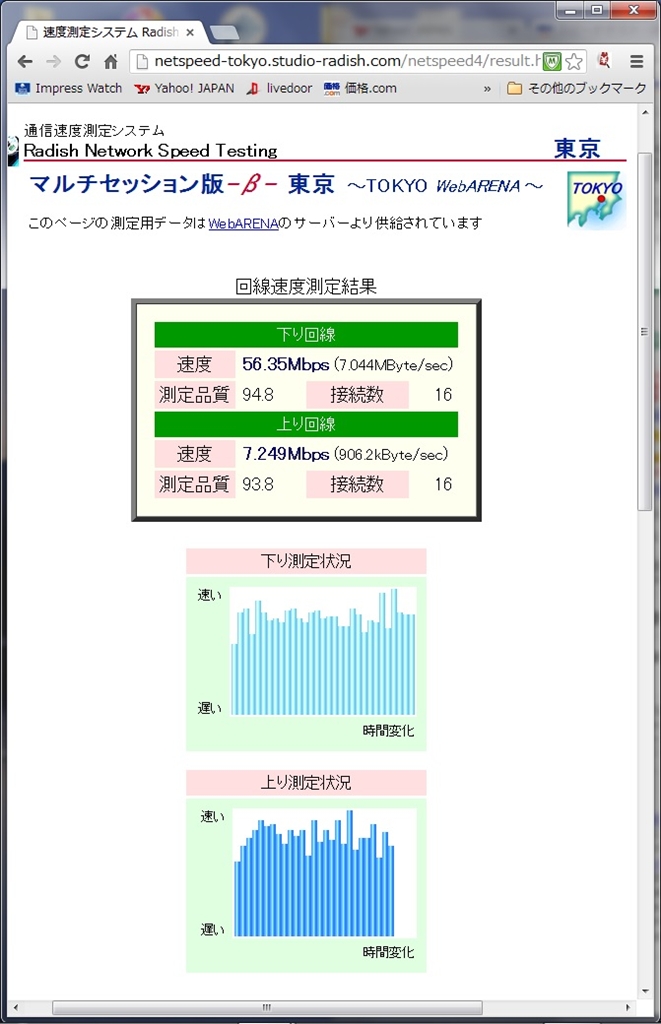Viewport: 661px width, 1024px height.
Task: Open the browser home page
Action: pyautogui.click(x=111, y=62)
